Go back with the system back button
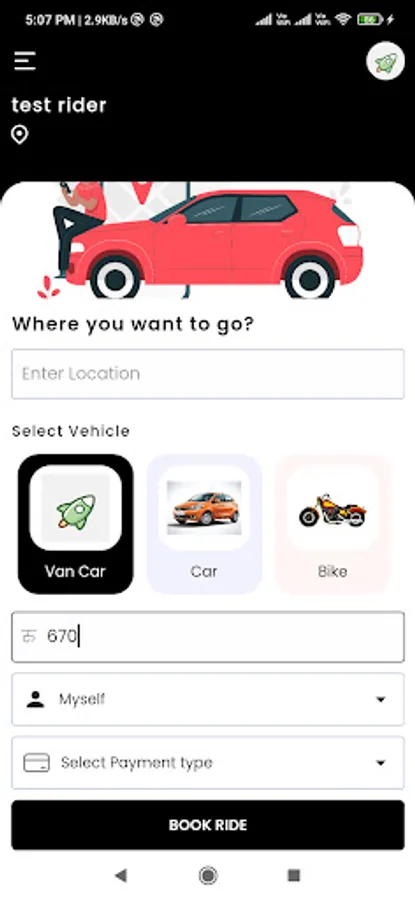 (121, 875)
